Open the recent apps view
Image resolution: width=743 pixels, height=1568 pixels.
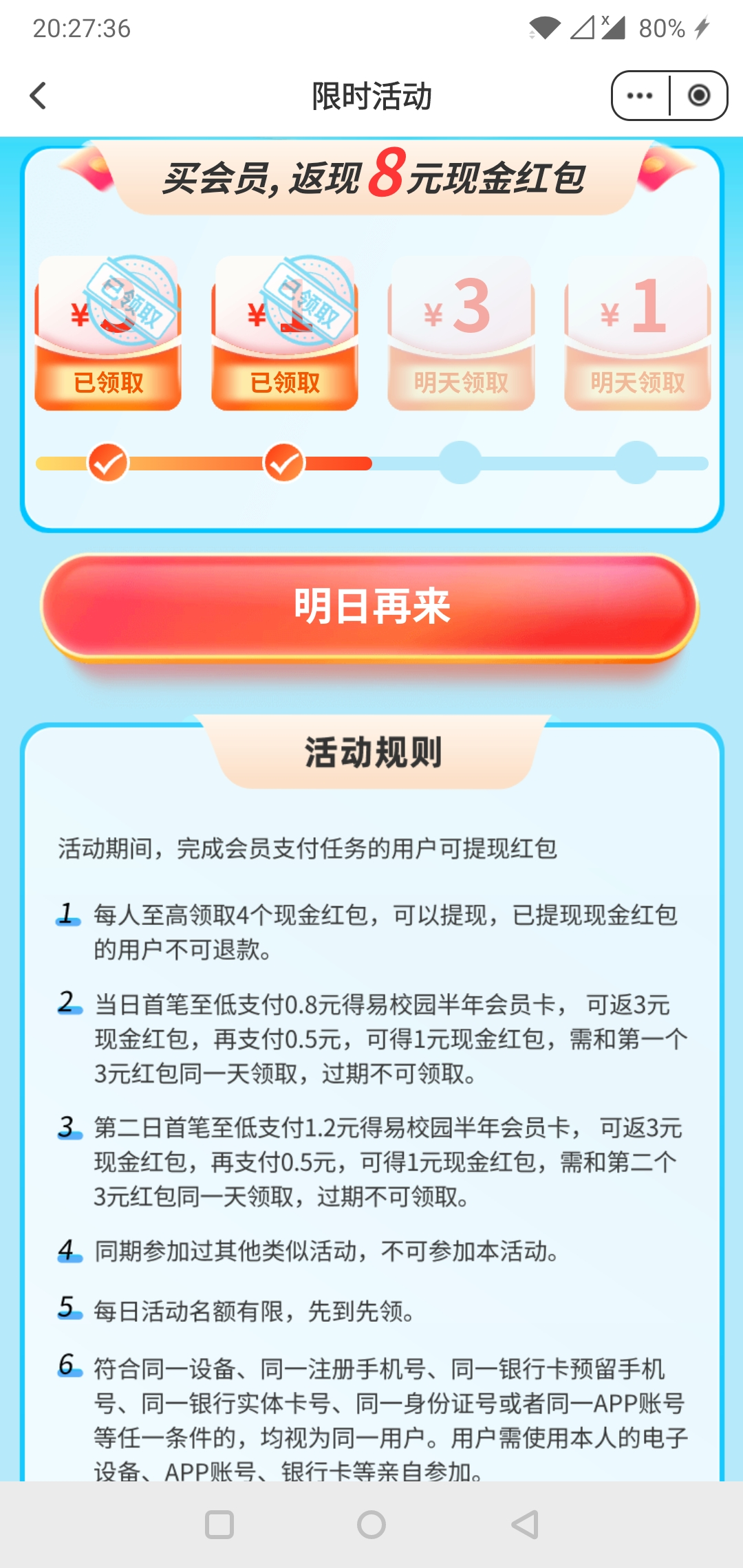pos(219,1525)
